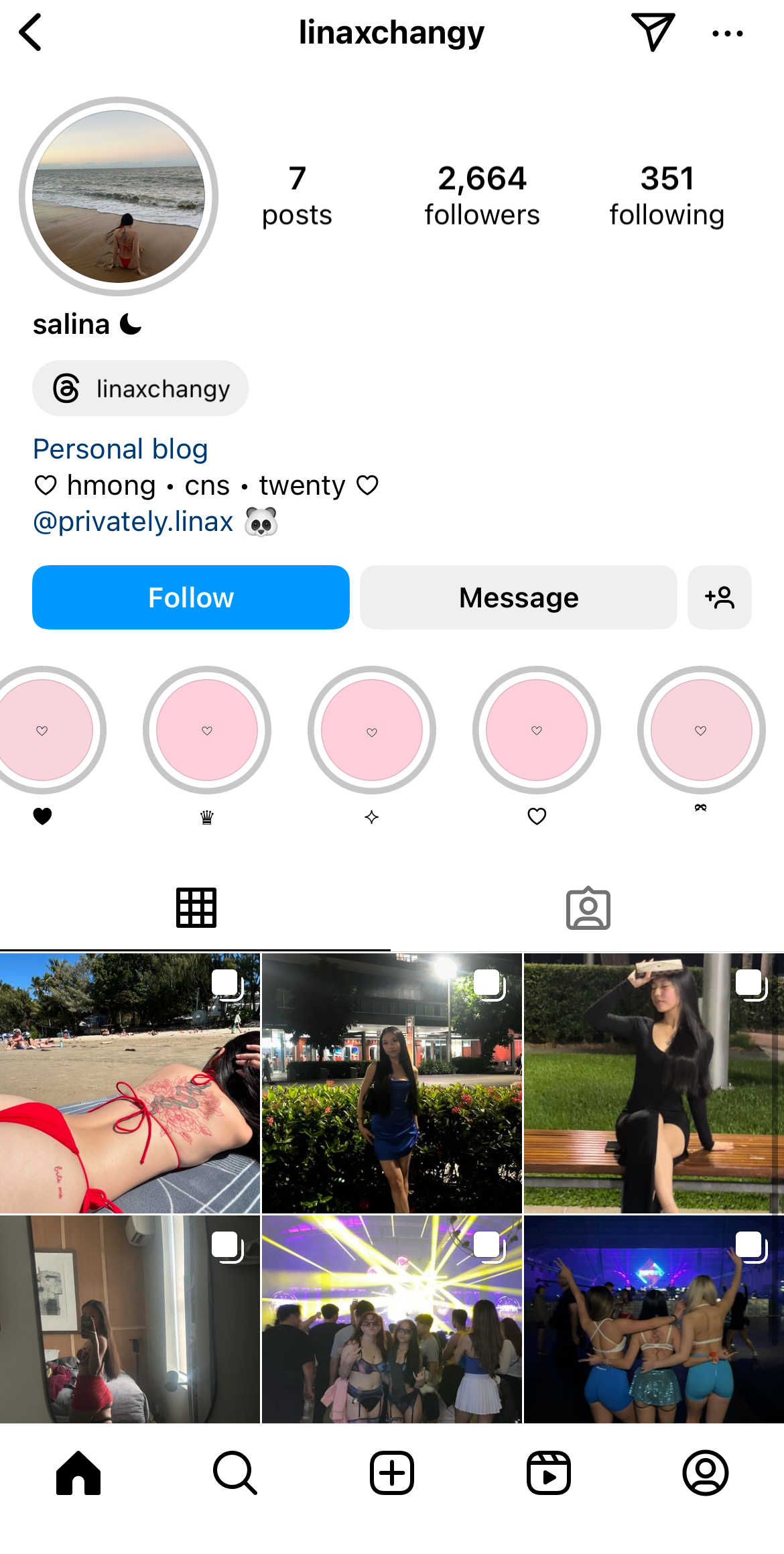Go to the Home feed tab
Viewport: 784px width, 1554px height.
tap(78, 1473)
